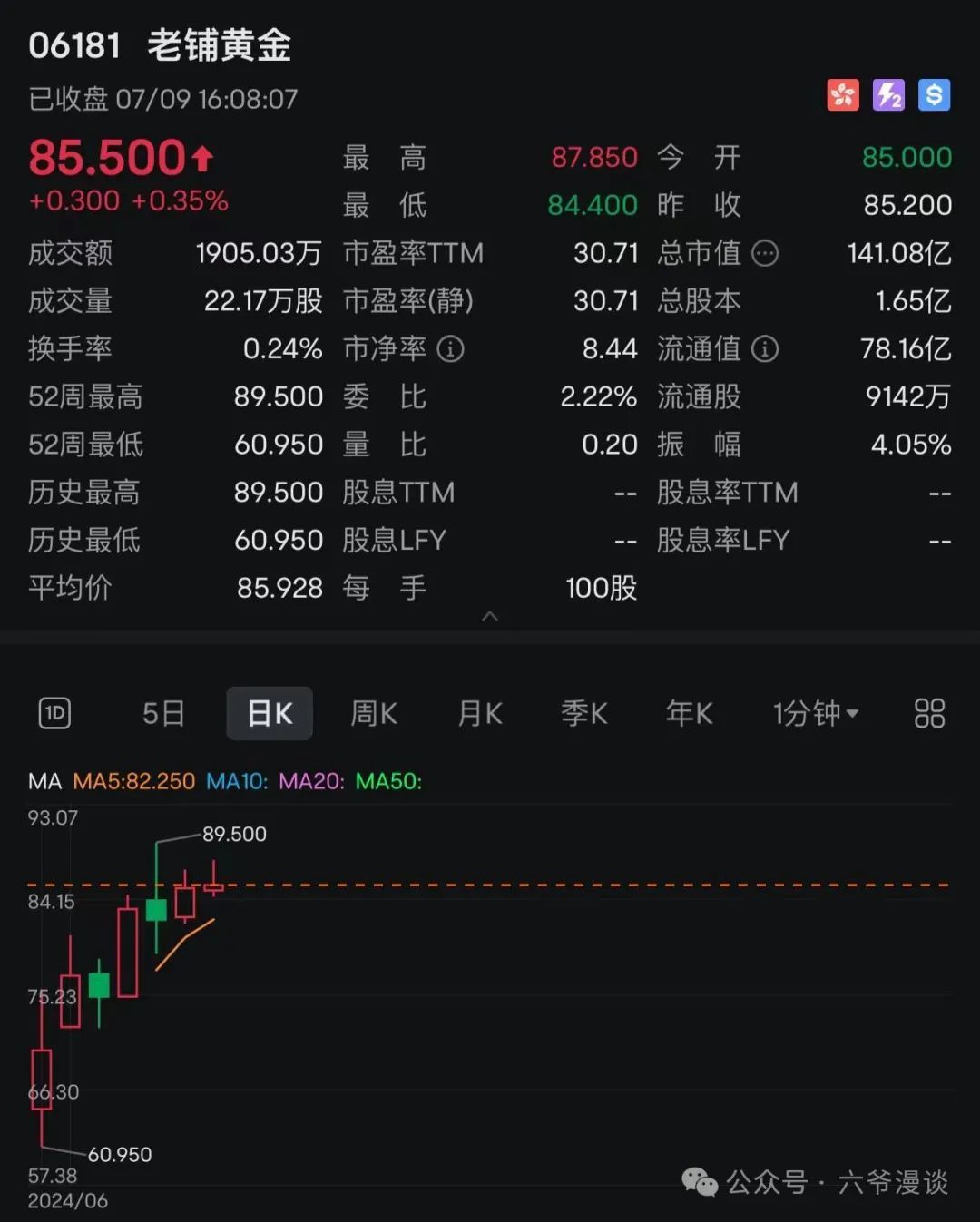This screenshot has height=1222, width=980.
Task: Tap the Hong Kong market badge
Action: 843,95
